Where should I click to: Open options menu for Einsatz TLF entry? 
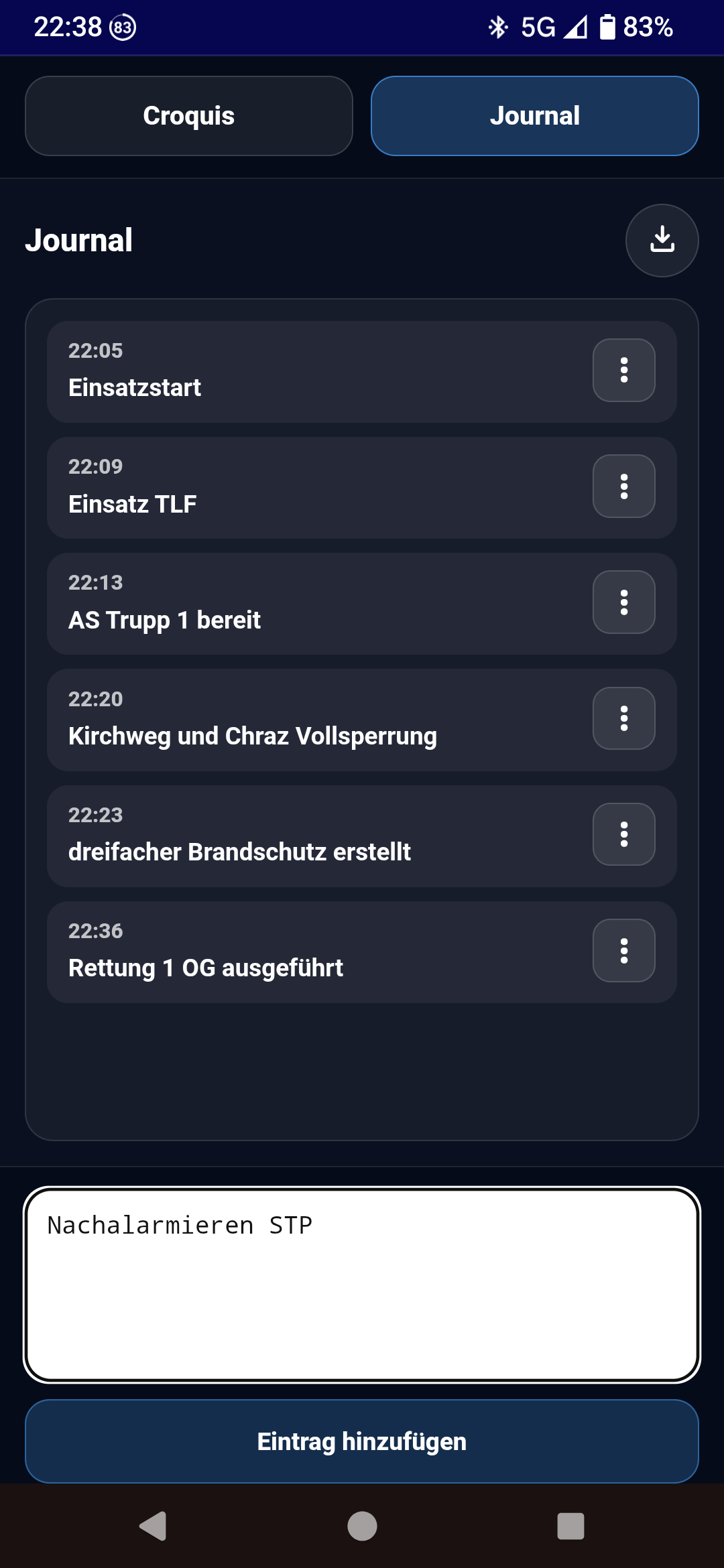[623, 486]
